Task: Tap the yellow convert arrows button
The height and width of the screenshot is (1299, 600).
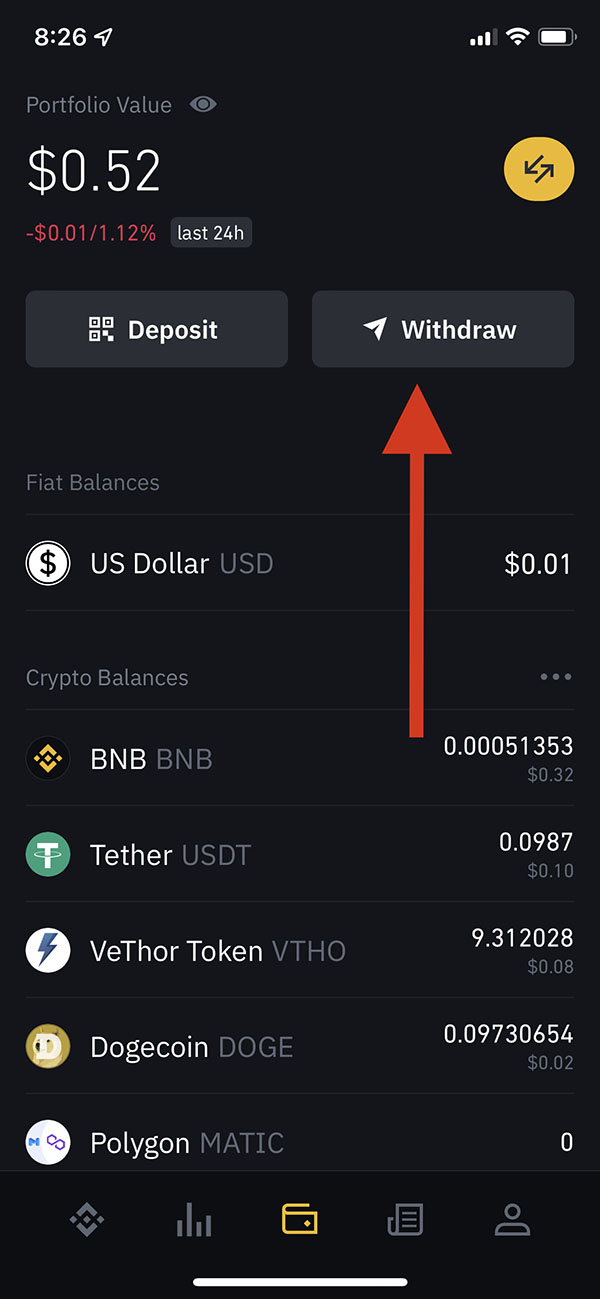Action: click(x=538, y=171)
